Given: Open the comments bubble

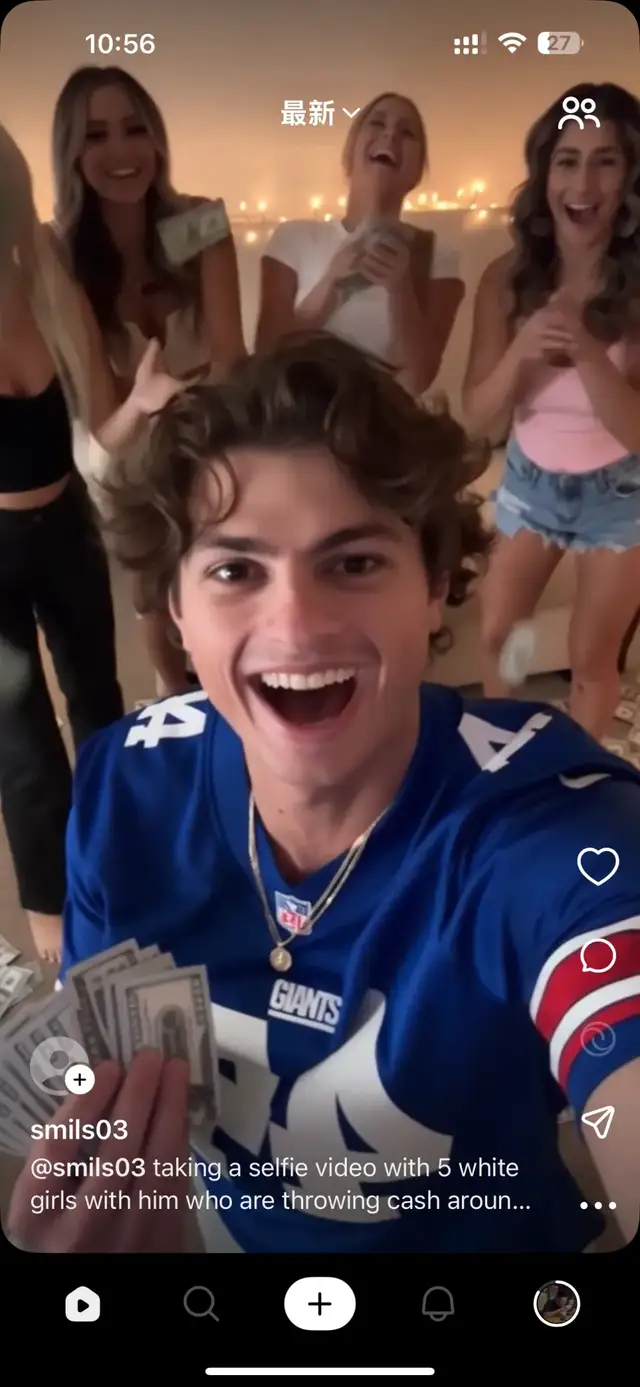Looking at the screenshot, I should click(x=598, y=956).
